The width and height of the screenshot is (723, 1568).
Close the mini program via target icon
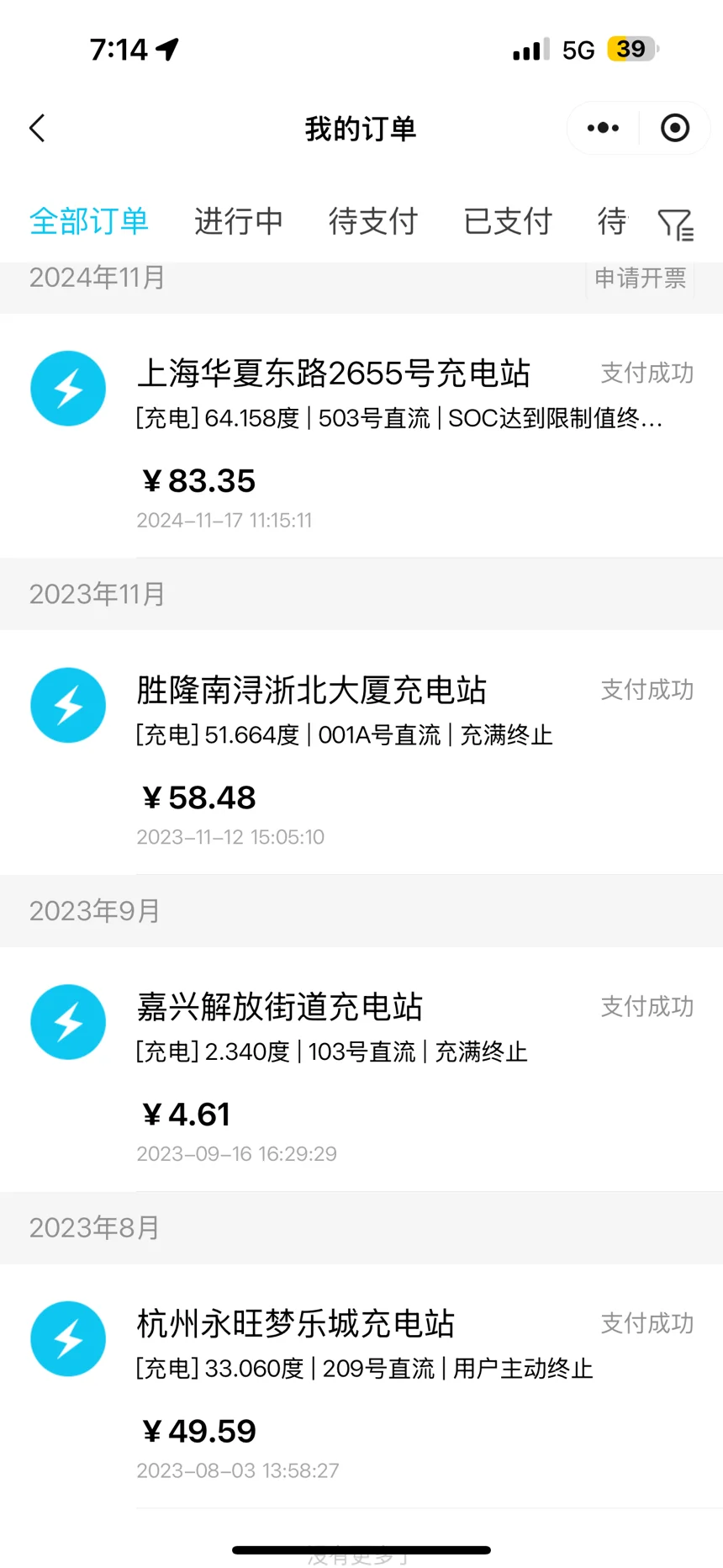(x=675, y=129)
